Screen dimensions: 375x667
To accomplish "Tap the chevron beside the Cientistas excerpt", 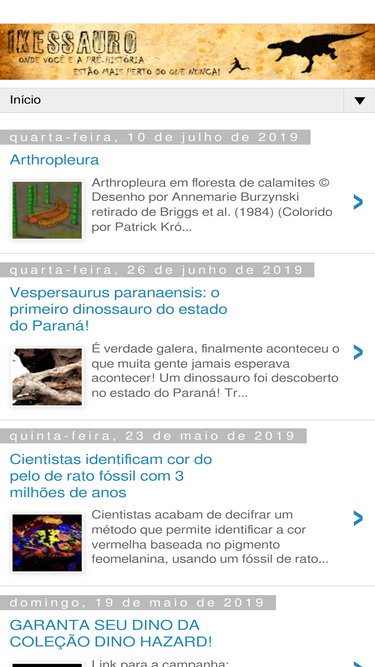I will (x=358, y=518).
